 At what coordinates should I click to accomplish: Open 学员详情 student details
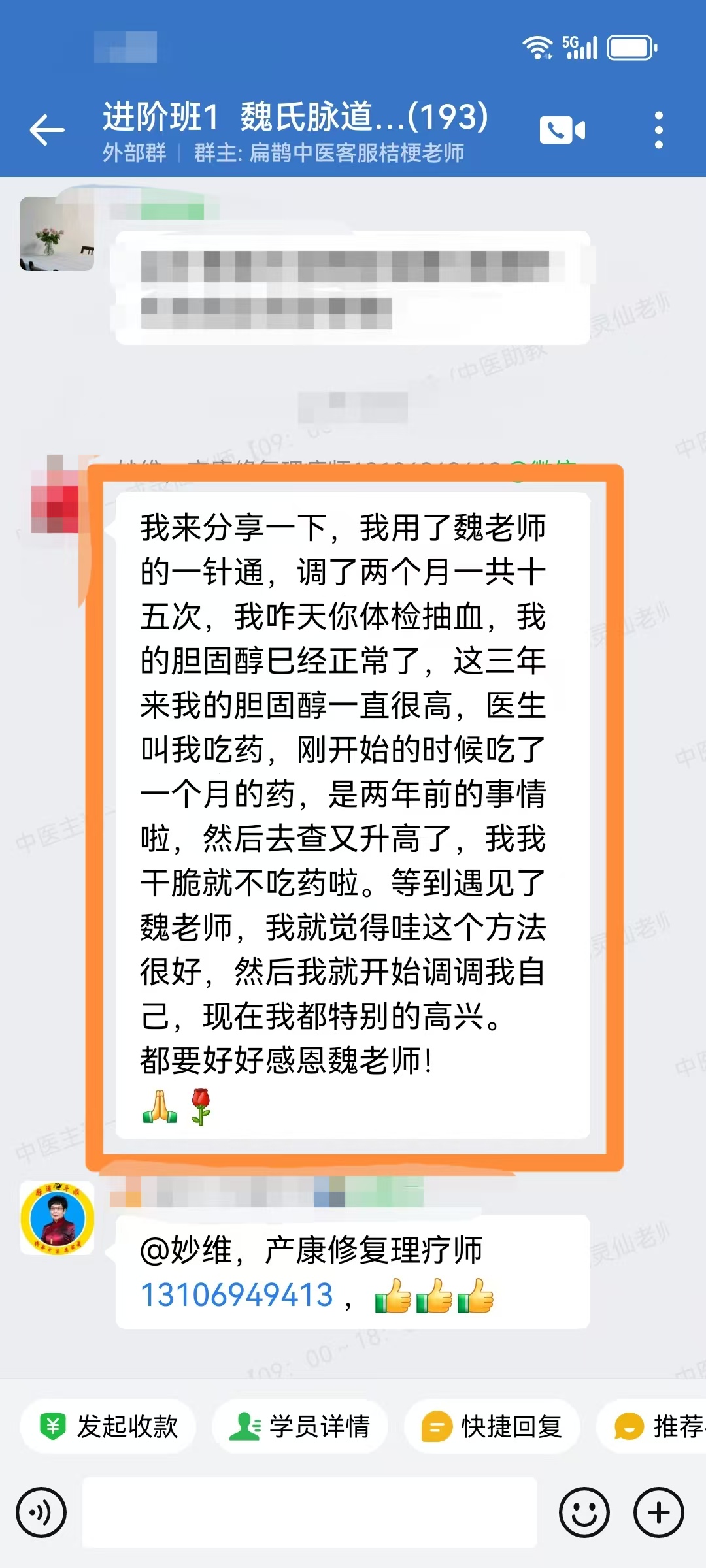point(301,1426)
